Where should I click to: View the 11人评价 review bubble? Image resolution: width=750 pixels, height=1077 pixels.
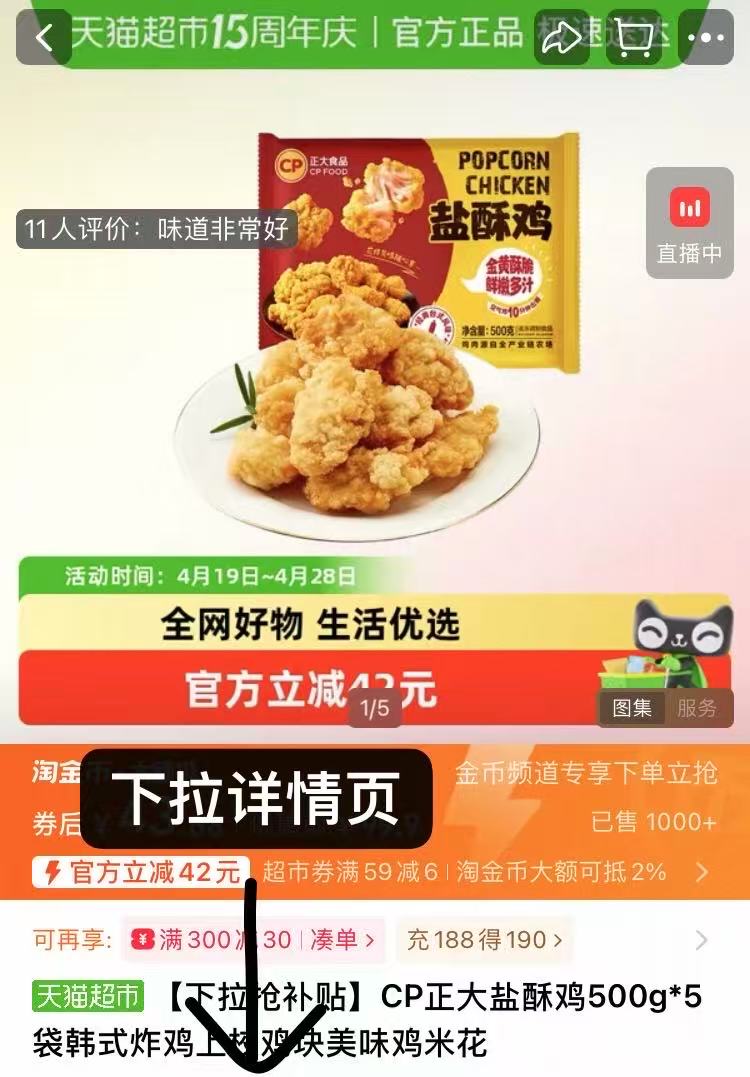pyautogui.click(x=158, y=229)
